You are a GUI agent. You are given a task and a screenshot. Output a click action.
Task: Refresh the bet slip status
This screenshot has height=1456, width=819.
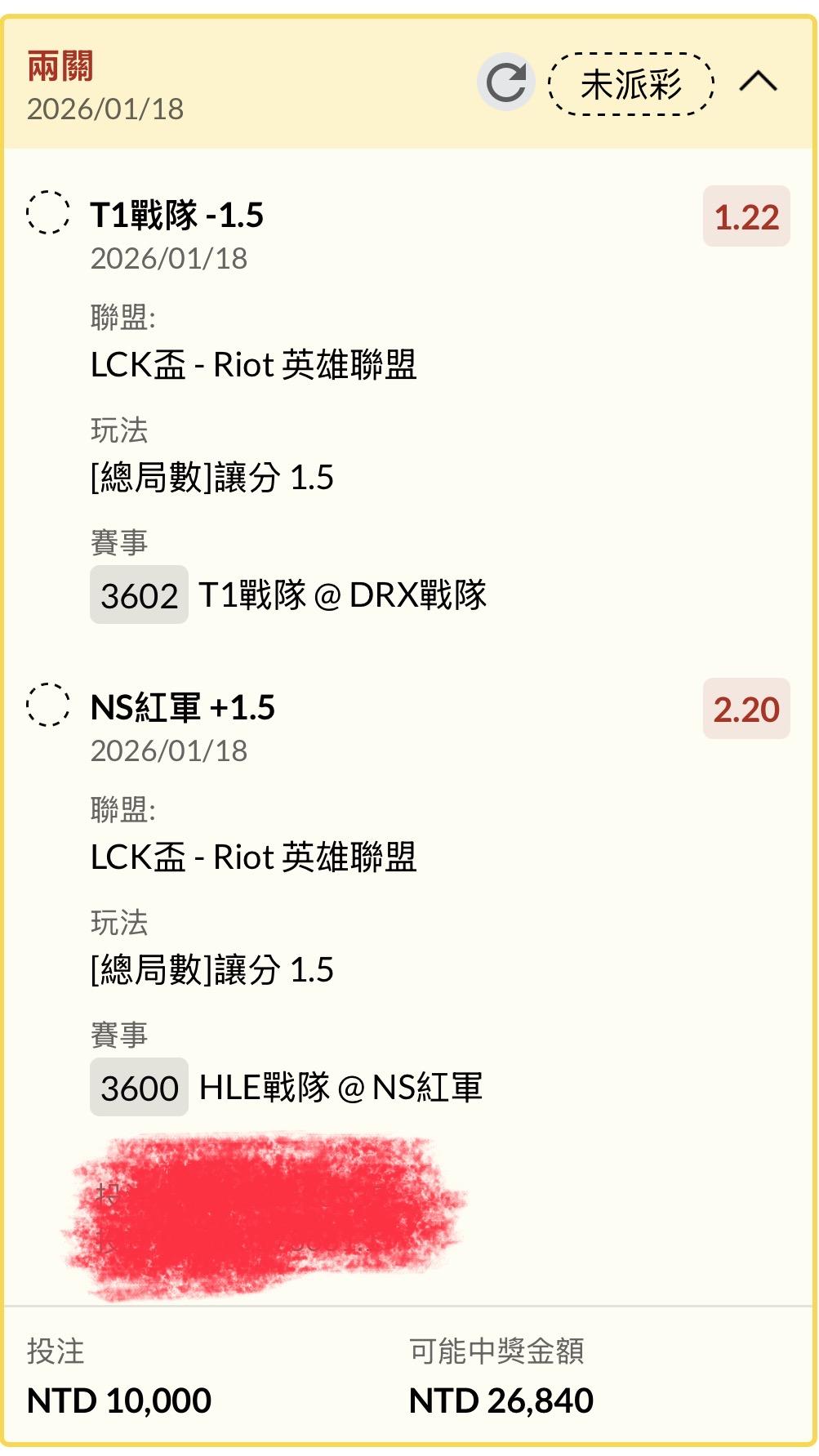tap(506, 82)
